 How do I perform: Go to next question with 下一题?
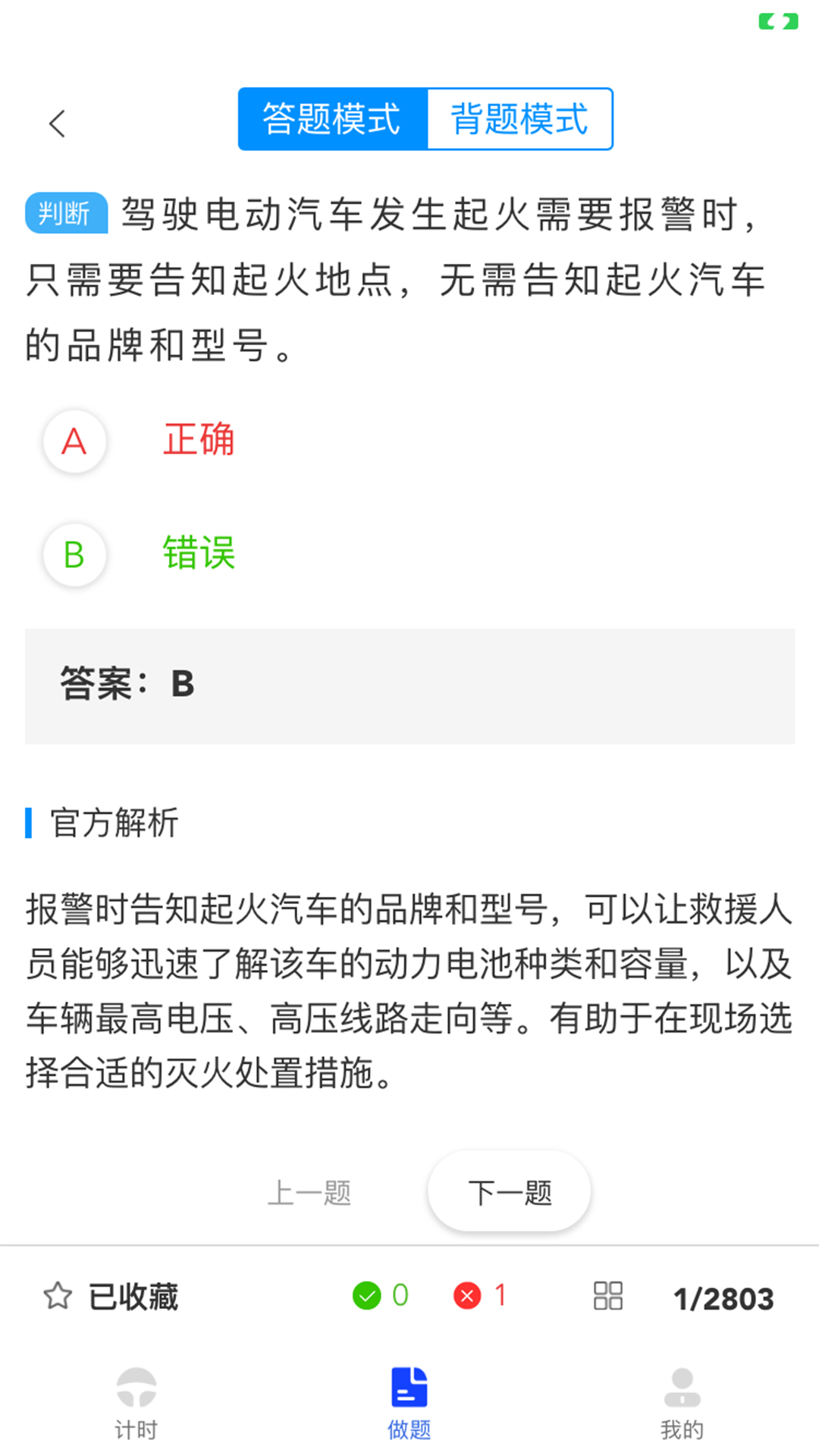[509, 1191]
